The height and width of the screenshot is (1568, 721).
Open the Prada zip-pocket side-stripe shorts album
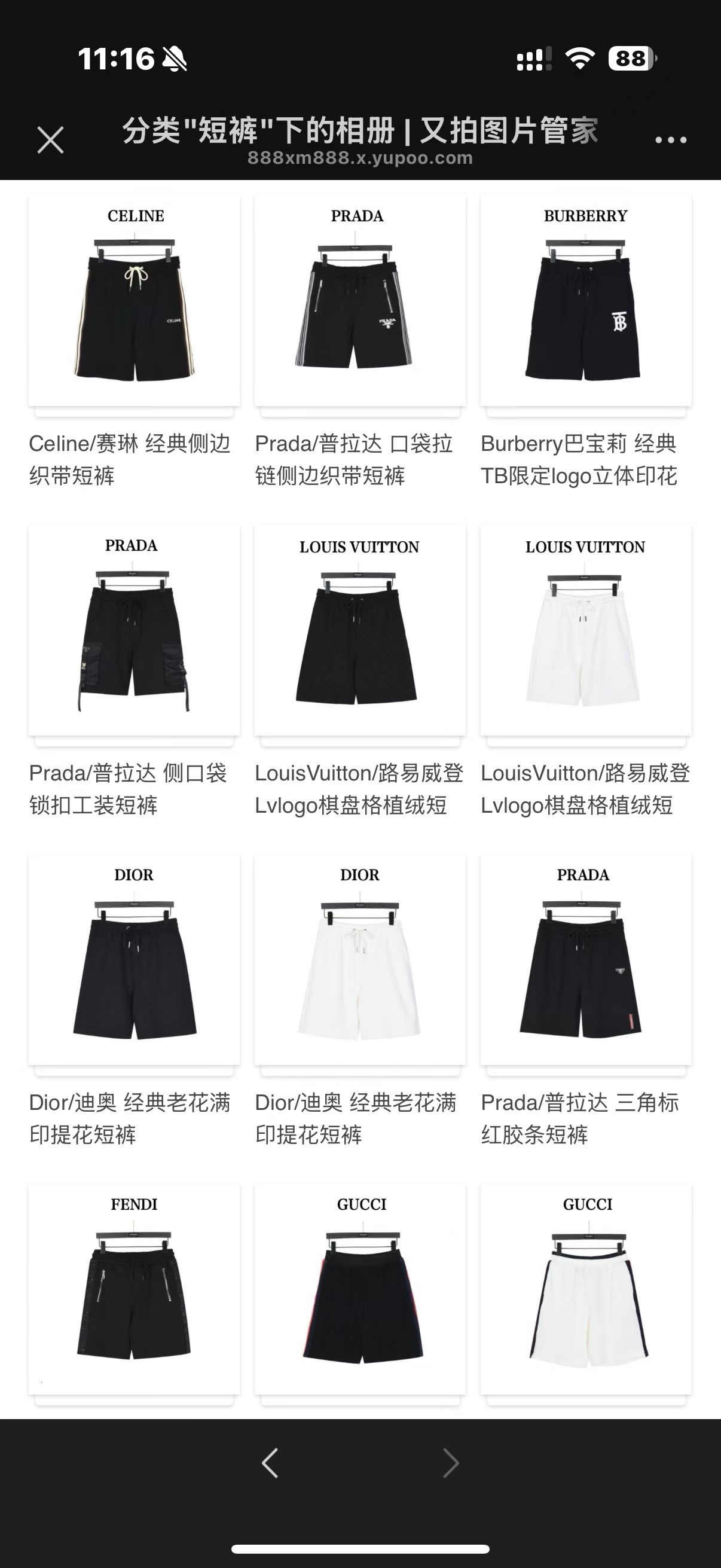360,301
